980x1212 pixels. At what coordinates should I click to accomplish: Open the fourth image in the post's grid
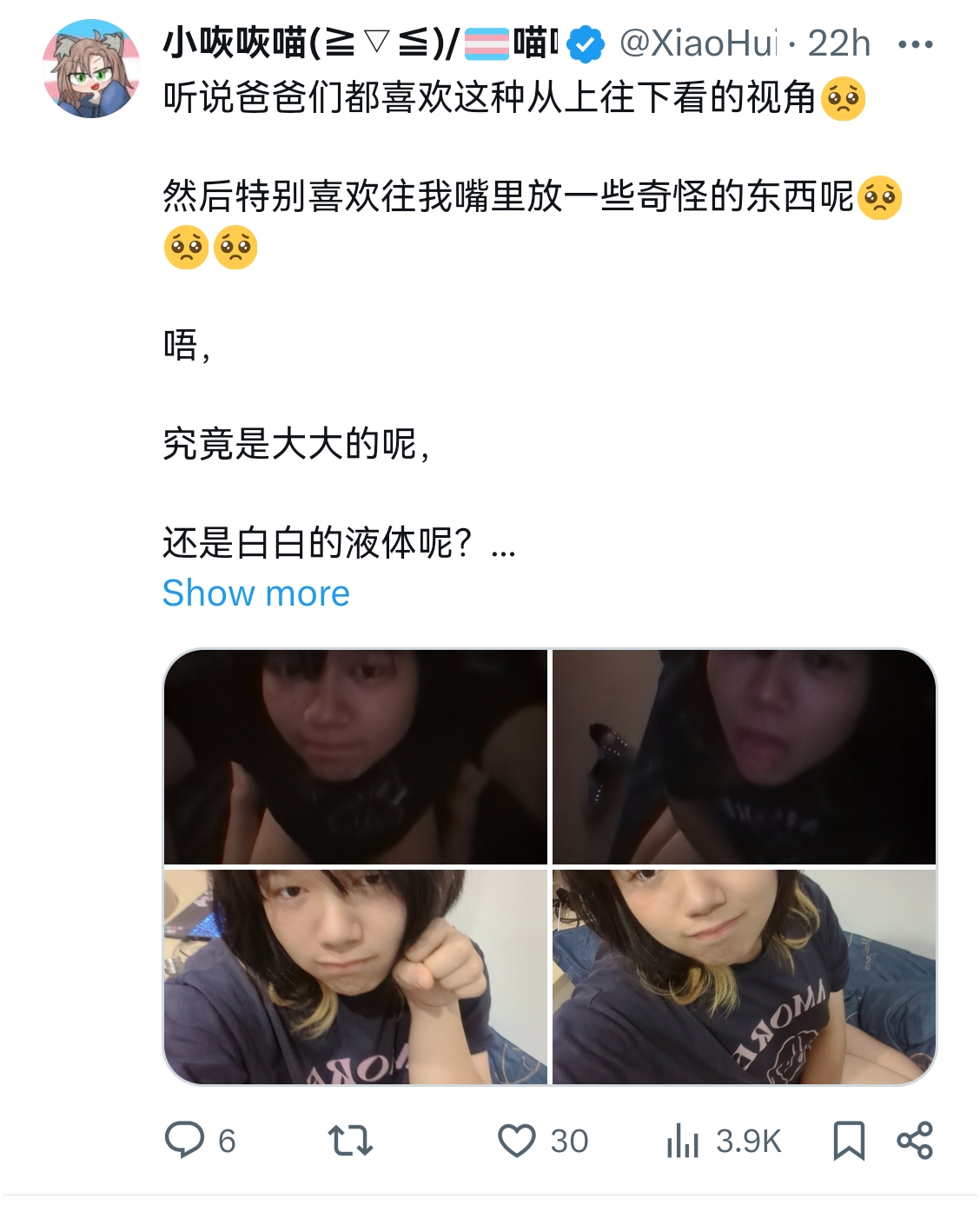pyautogui.click(x=745, y=977)
